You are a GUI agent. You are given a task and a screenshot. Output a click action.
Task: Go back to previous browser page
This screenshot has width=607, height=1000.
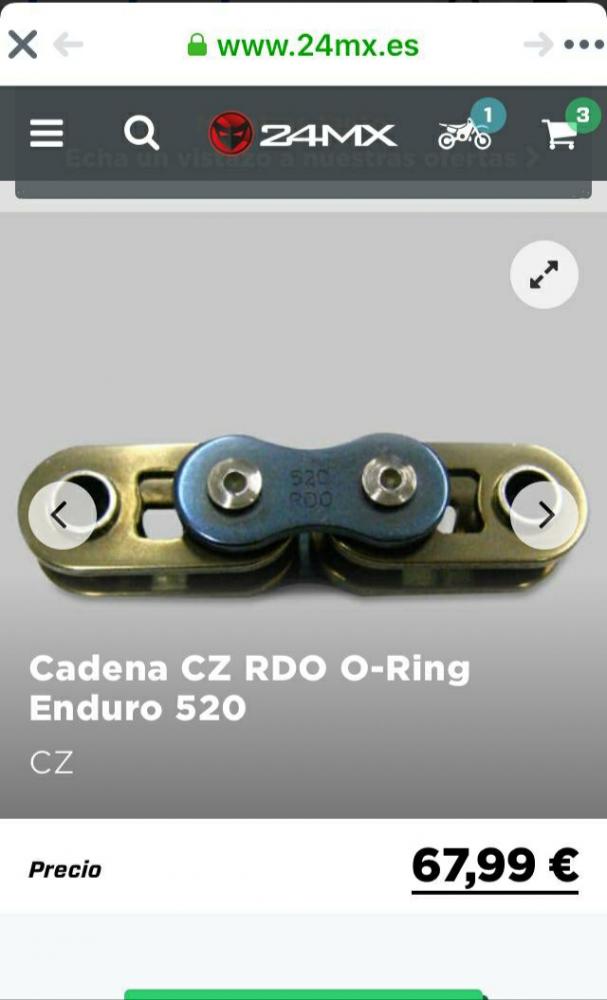point(68,45)
